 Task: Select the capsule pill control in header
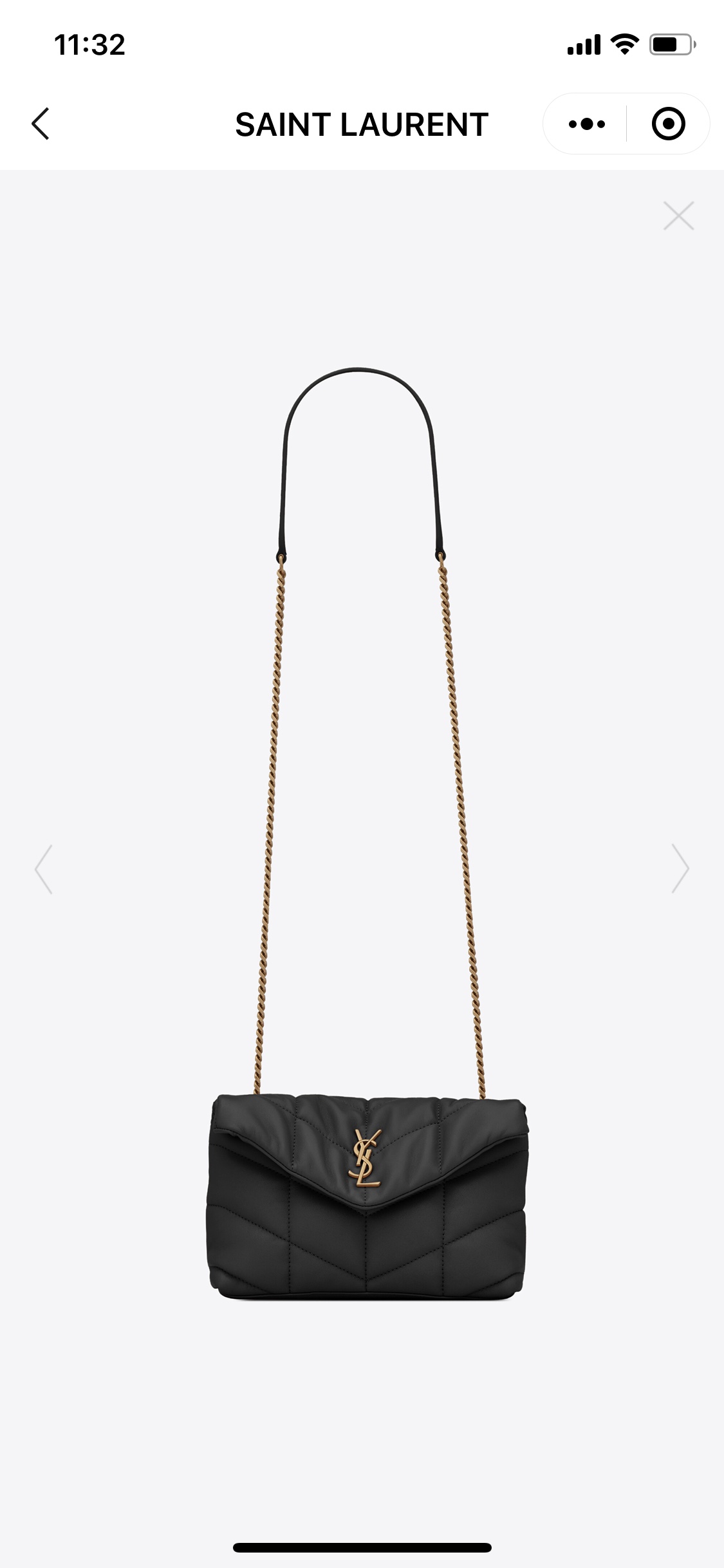tap(626, 122)
